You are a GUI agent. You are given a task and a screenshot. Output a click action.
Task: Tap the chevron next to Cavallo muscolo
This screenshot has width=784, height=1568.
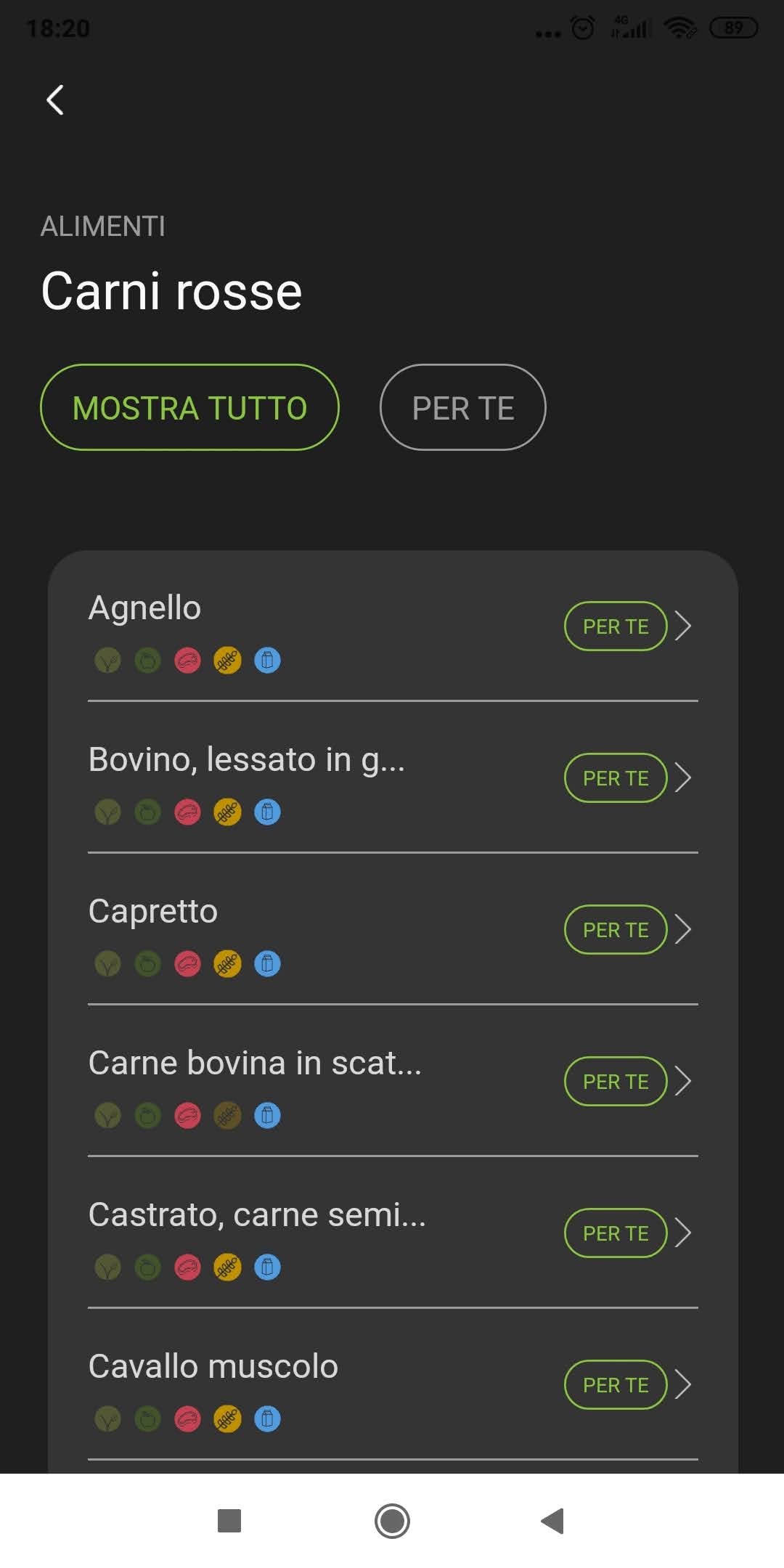[682, 1385]
